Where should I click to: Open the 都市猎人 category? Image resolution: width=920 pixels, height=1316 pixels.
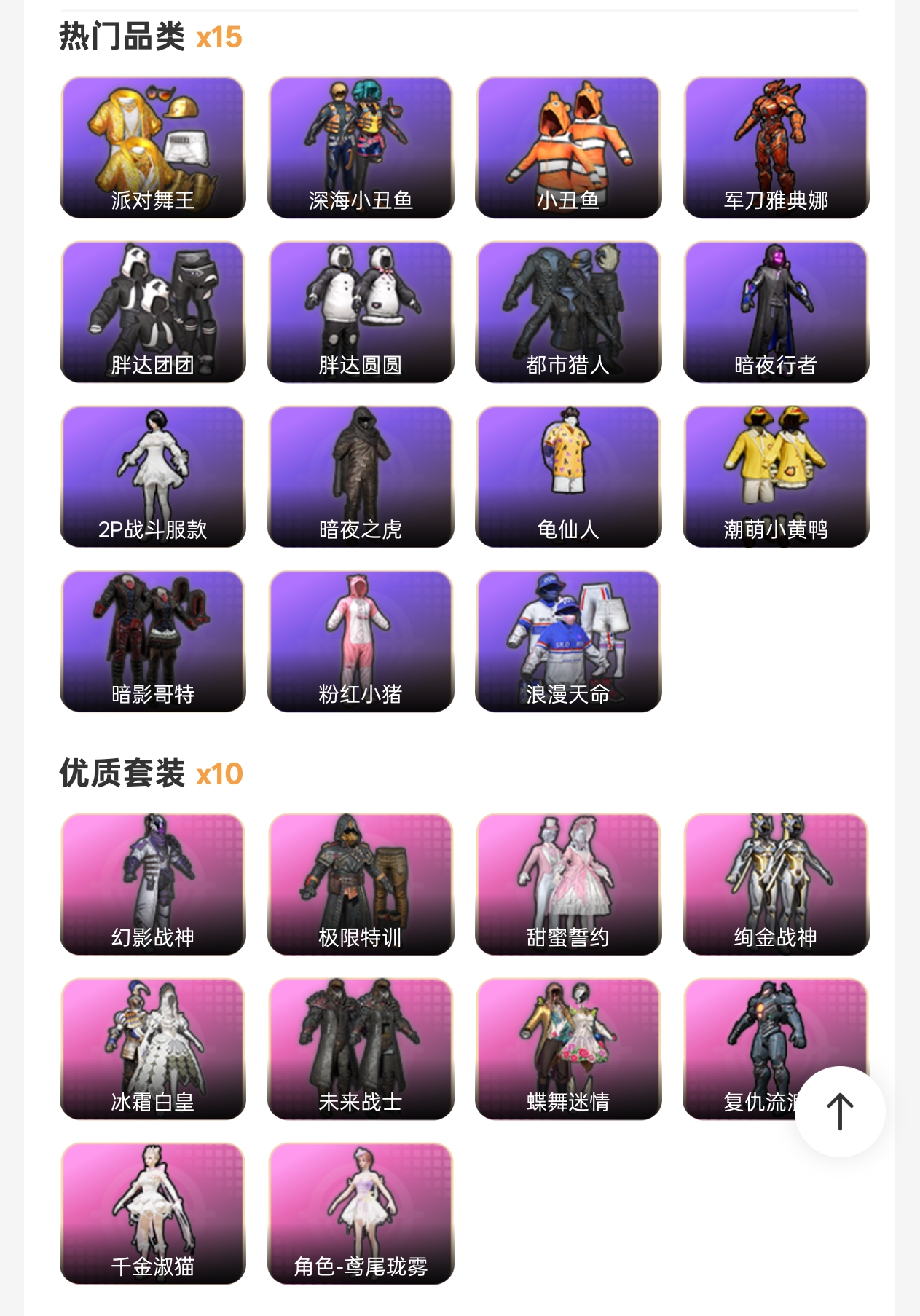568,312
